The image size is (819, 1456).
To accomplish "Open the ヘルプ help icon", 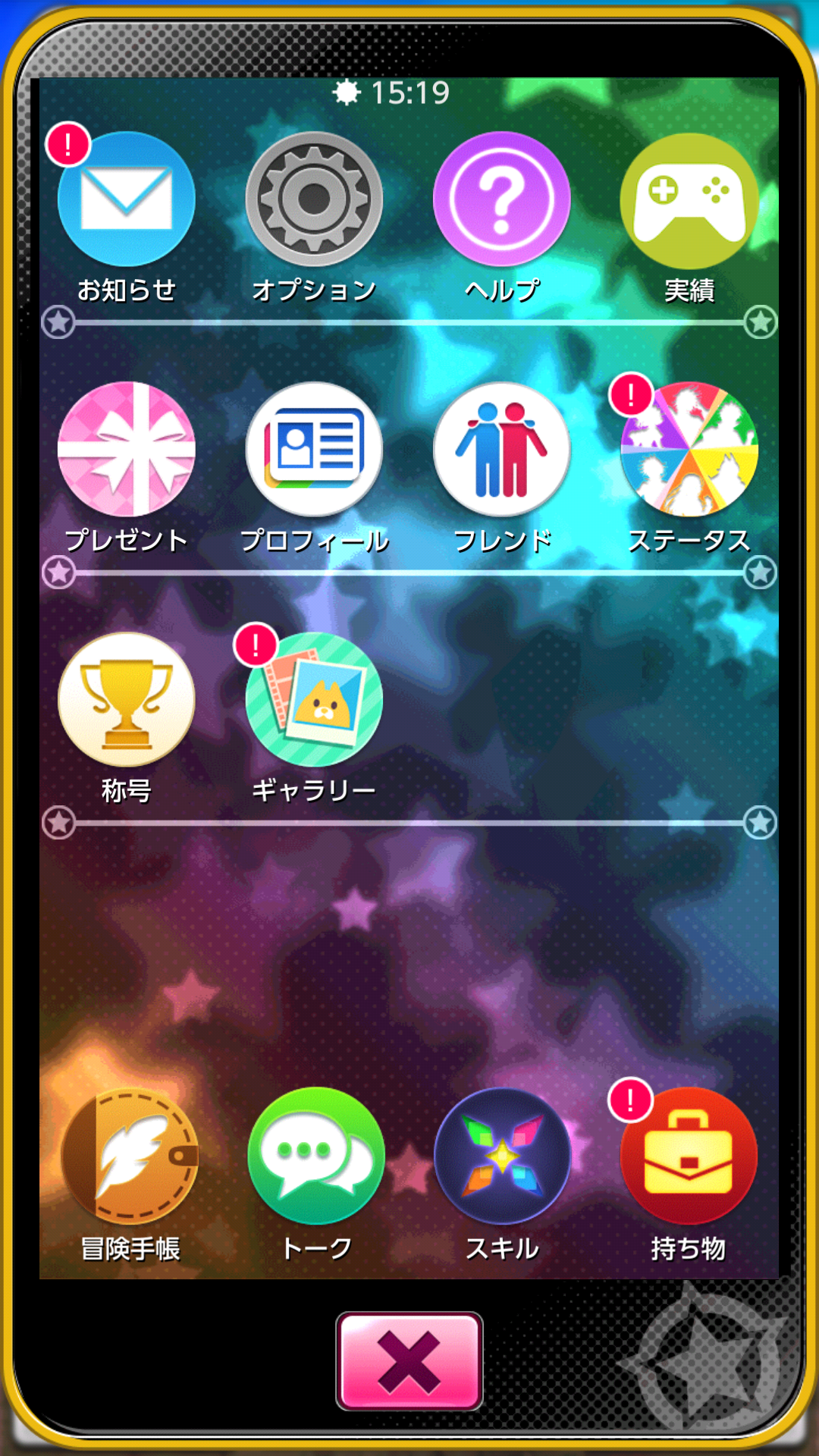I will 501,199.
